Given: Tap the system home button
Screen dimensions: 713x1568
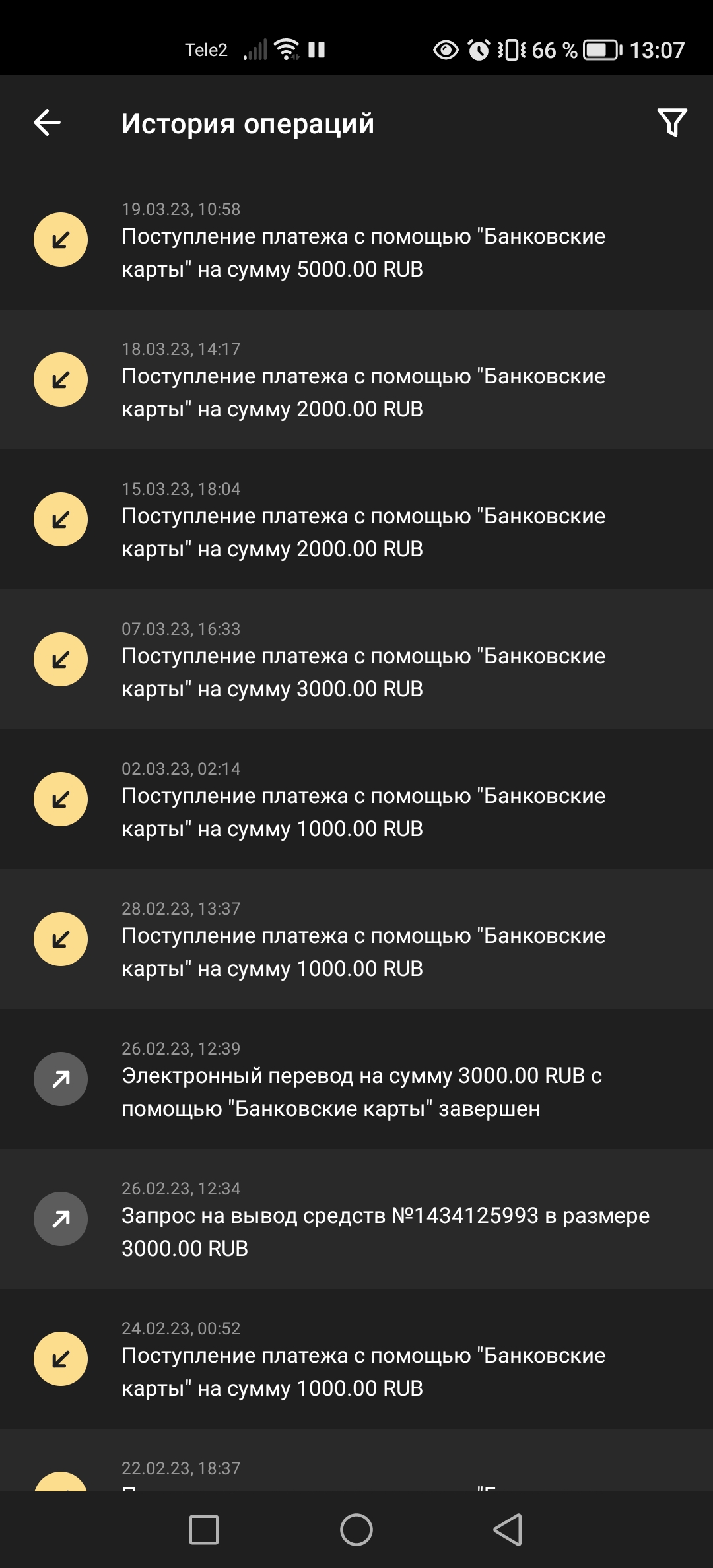Looking at the screenshot, I should 356,1530.
